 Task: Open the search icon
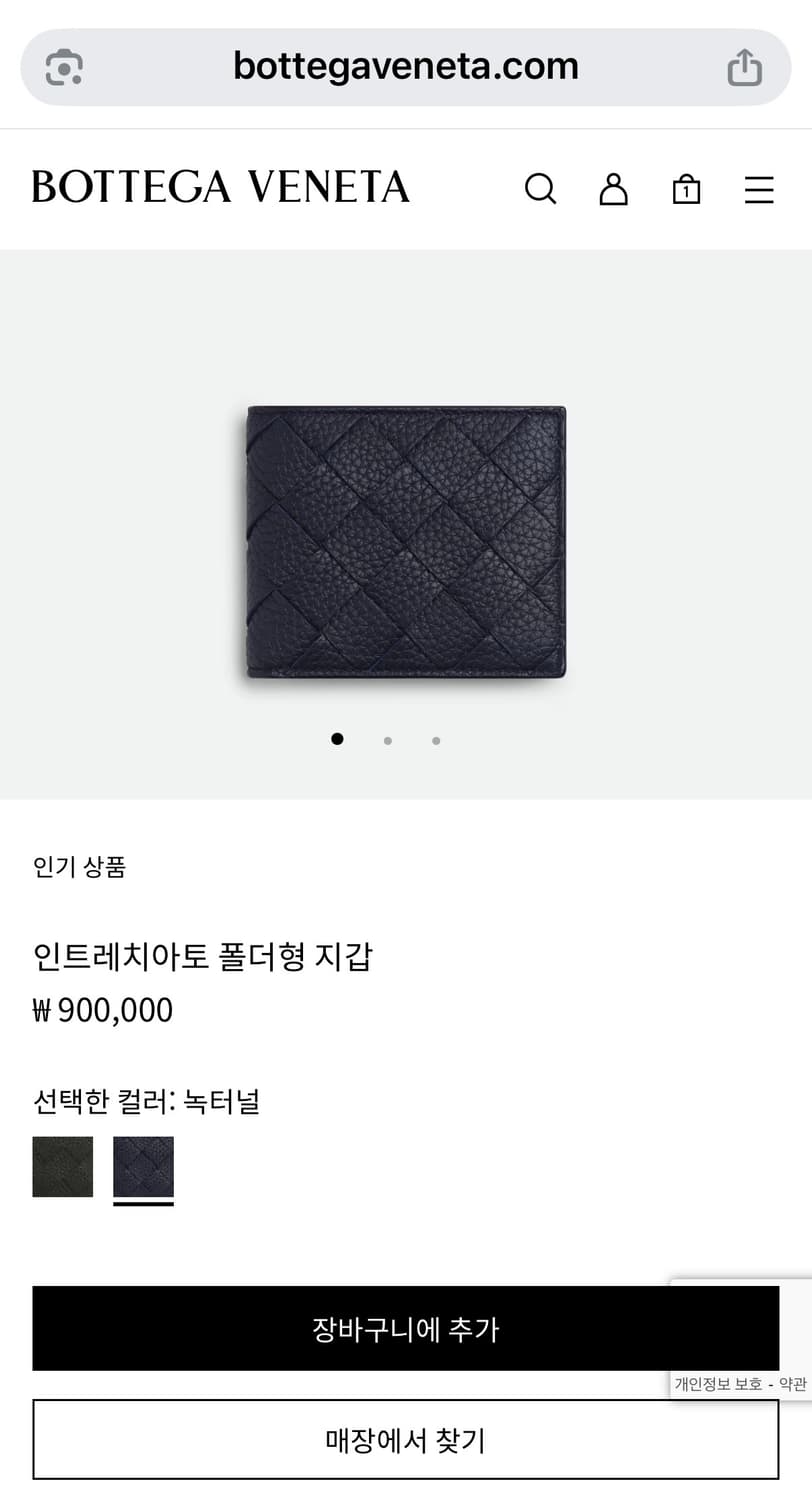click(x=542, y=188)
